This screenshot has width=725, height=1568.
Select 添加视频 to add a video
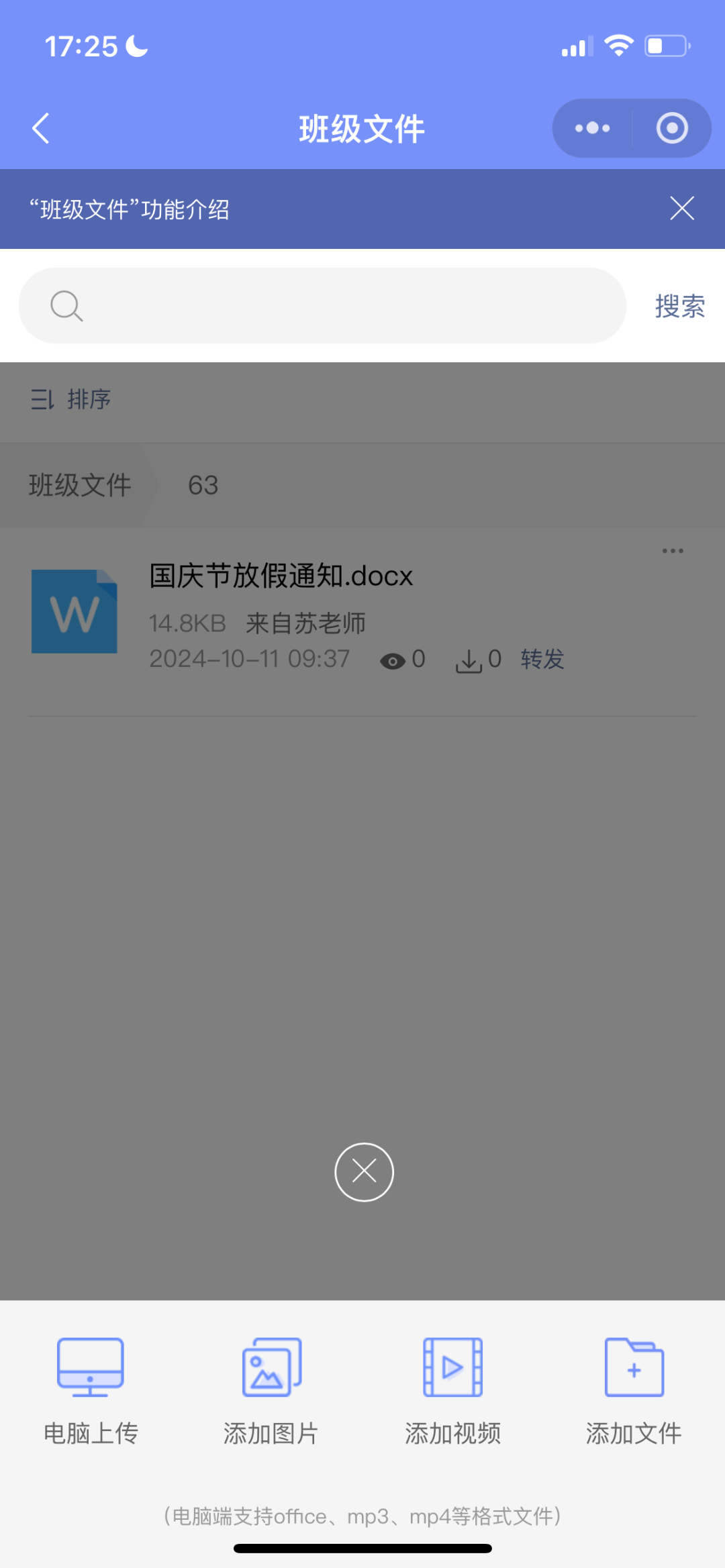[x=452, y=1390]
